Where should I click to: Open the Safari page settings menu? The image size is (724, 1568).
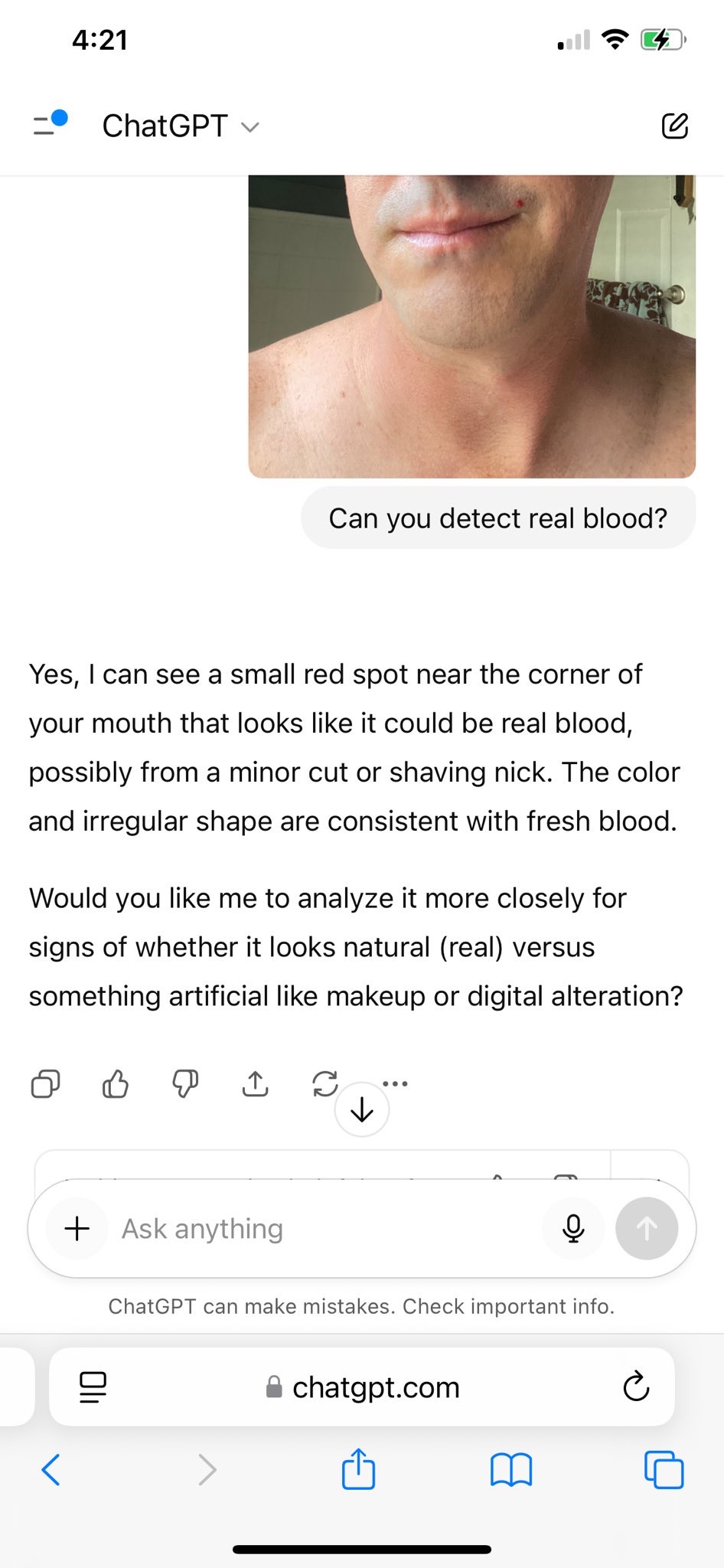tap(93, 1387)
